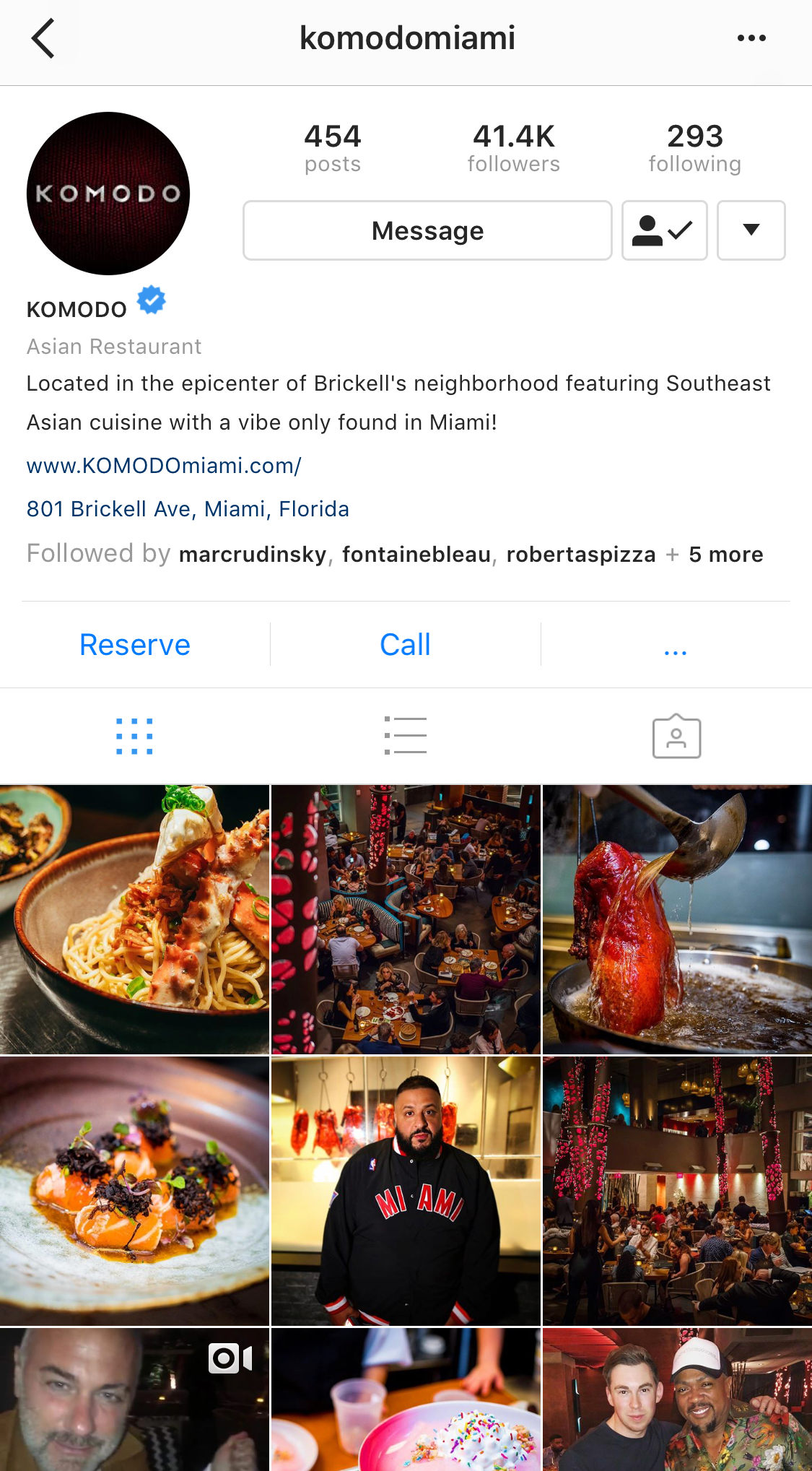Viewport: 812px width, 1471px height.
Task: Reserve a table at KOMODO
Action: (x=135, y=645)
